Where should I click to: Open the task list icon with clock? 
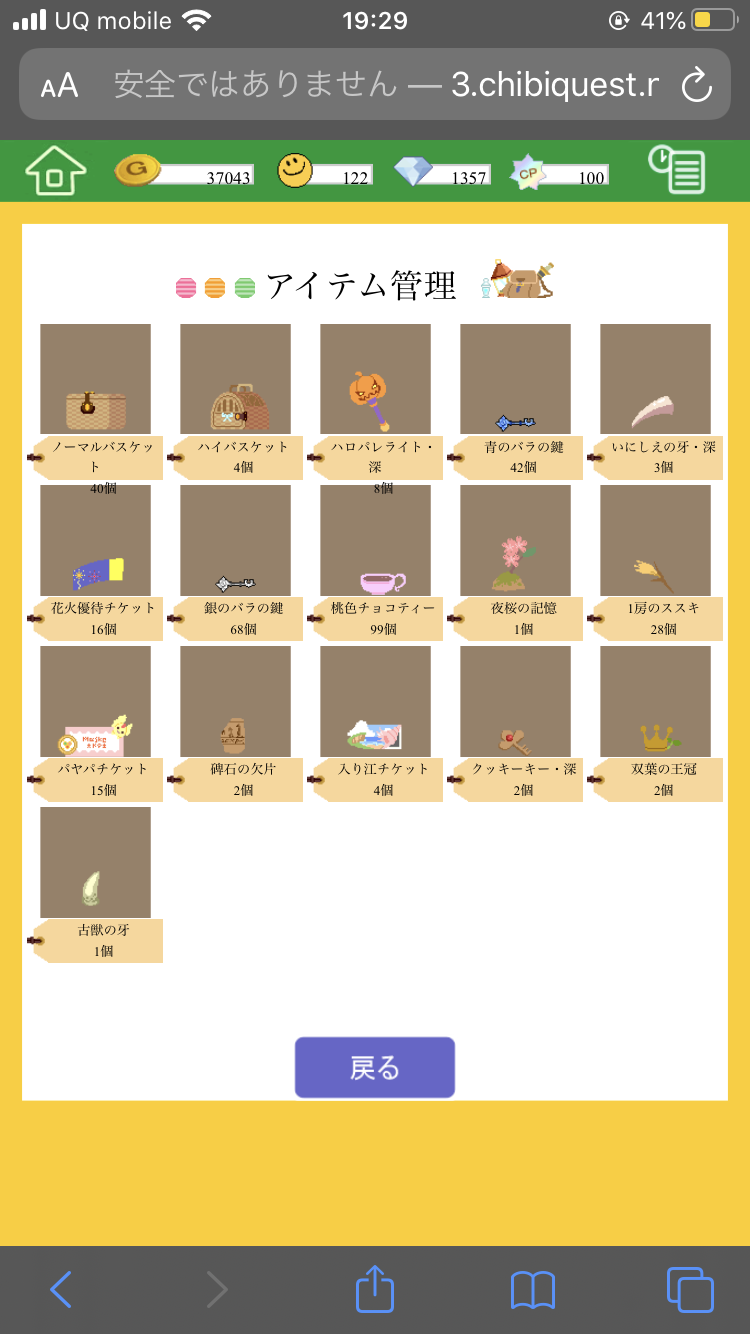(x=677, y=170)
